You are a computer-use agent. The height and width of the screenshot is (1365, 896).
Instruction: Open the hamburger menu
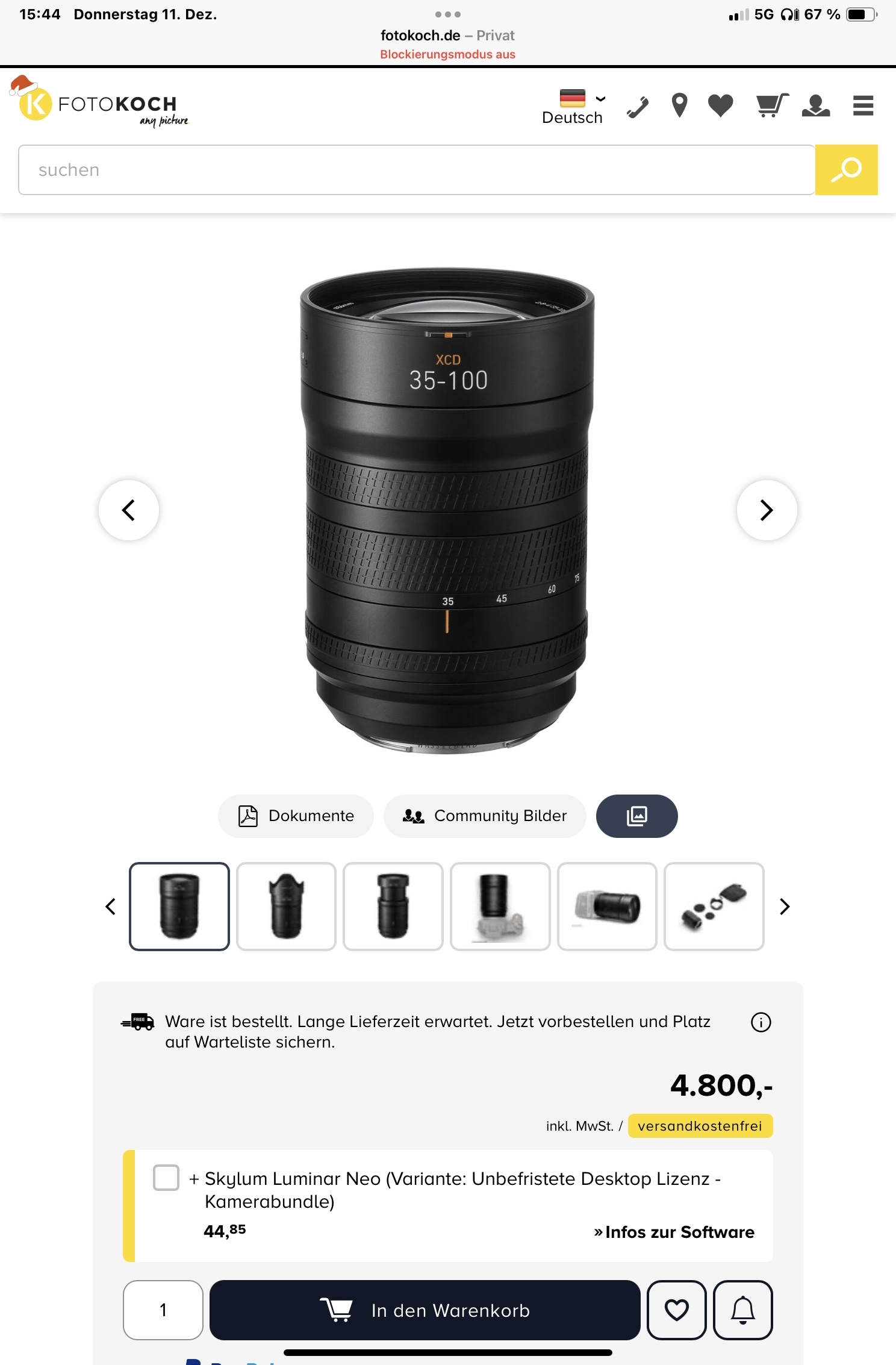click(x=863, y=106)
